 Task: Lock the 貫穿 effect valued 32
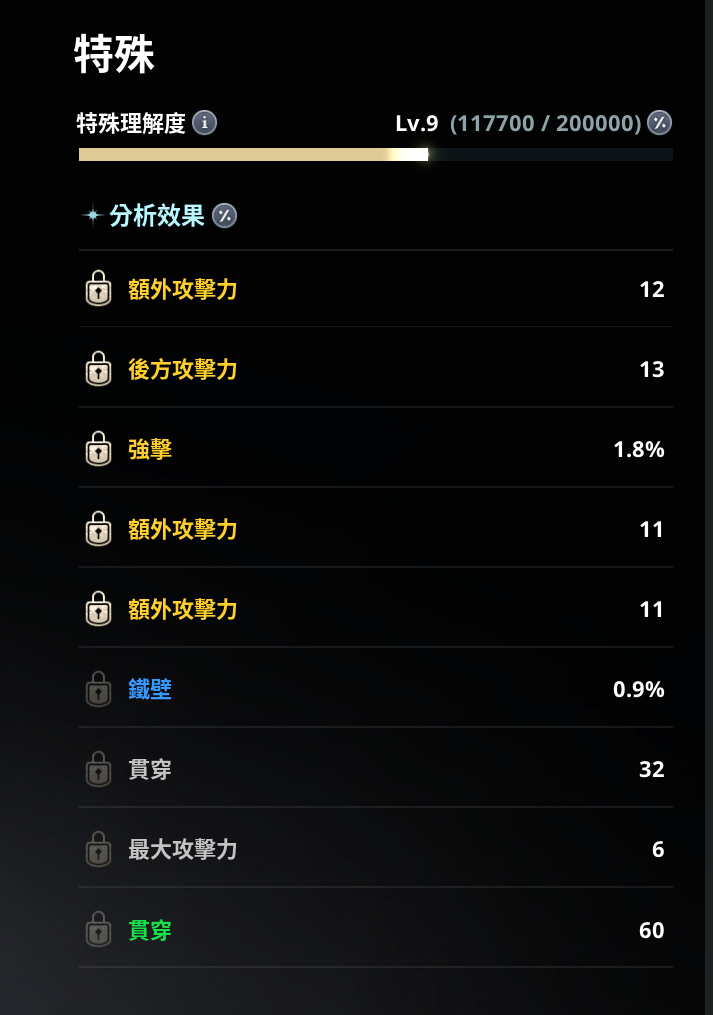click(98, 769)
